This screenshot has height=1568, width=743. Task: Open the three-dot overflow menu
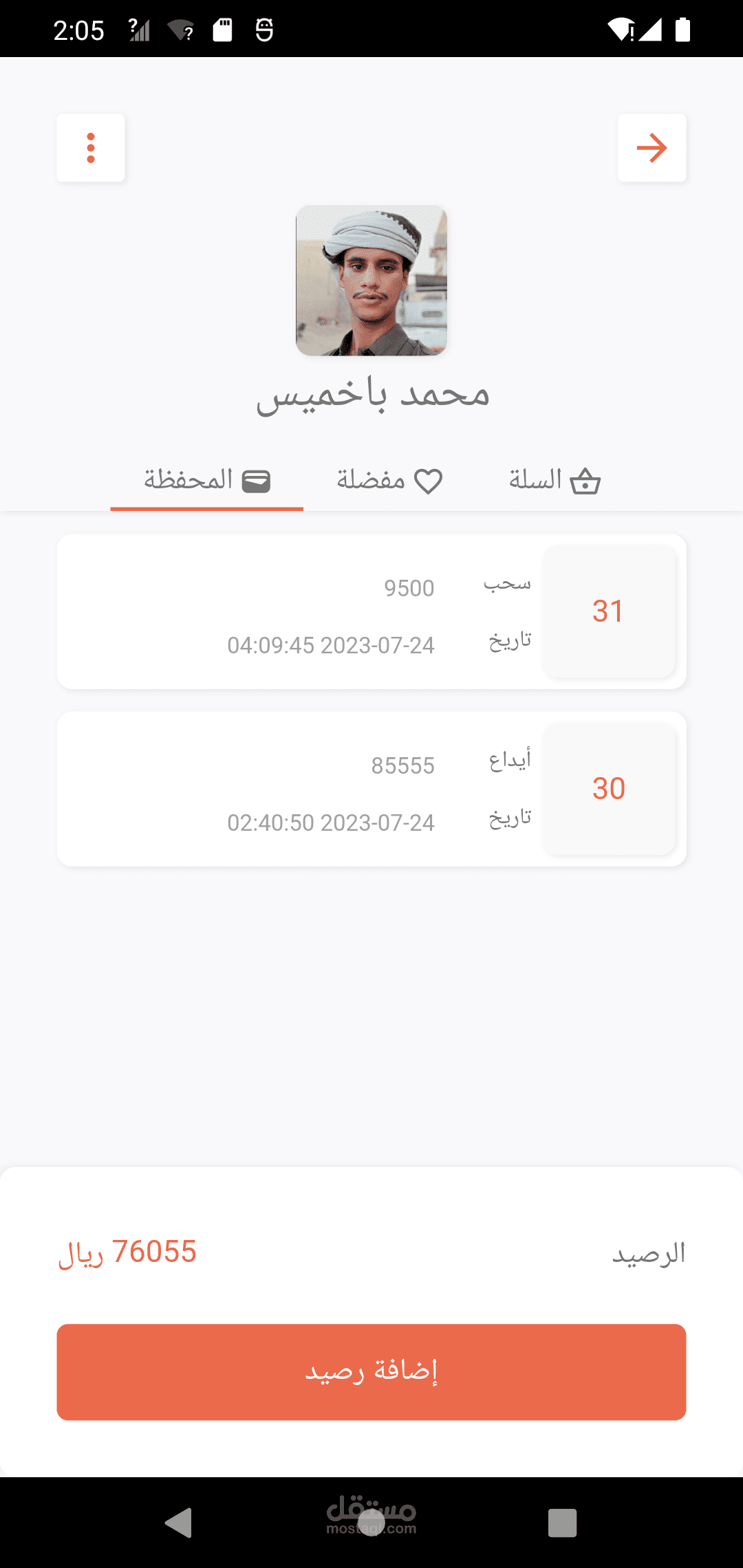click(91, 148)
